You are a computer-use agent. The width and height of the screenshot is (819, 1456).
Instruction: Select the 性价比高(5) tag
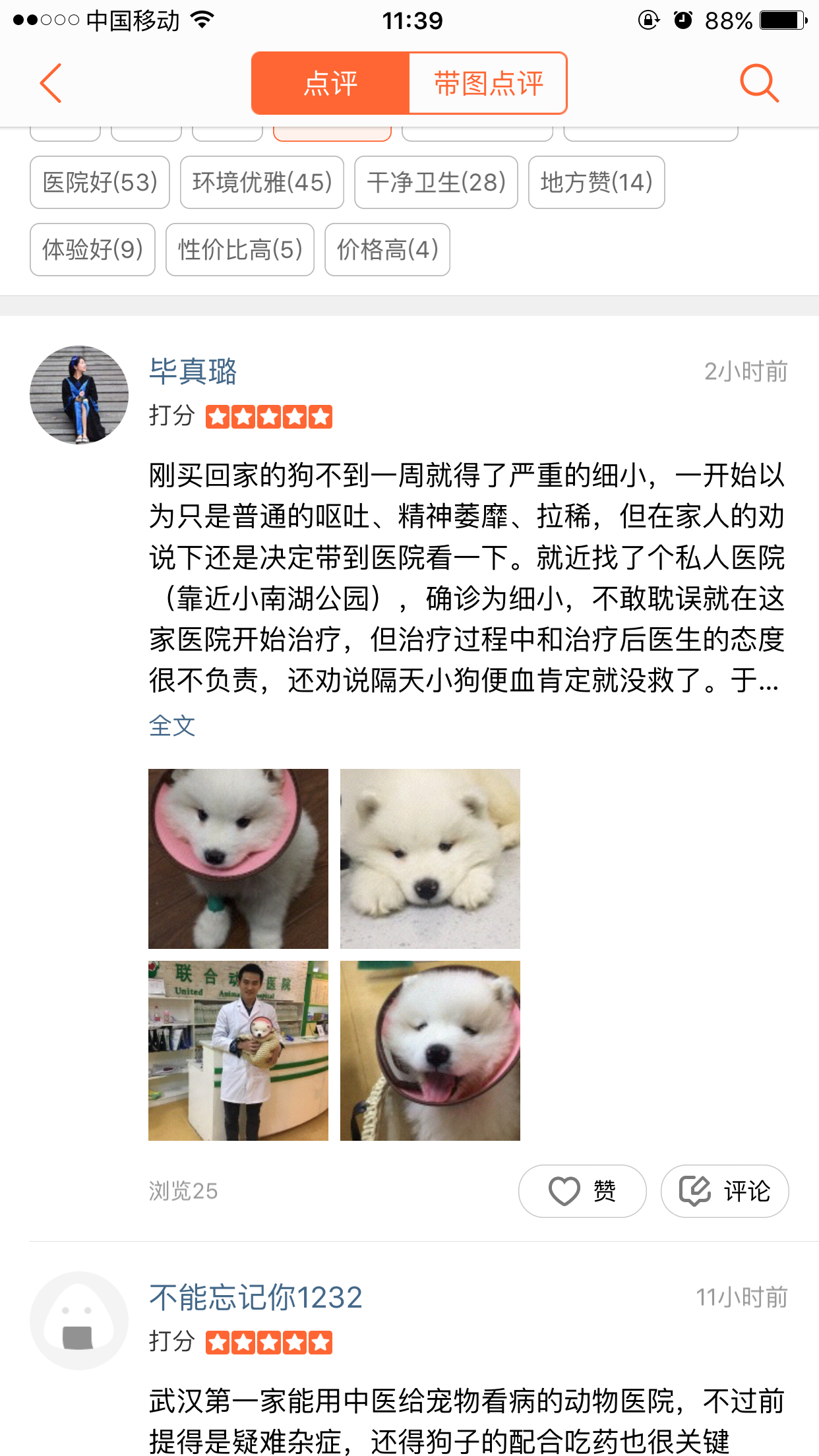click(240, 250)
